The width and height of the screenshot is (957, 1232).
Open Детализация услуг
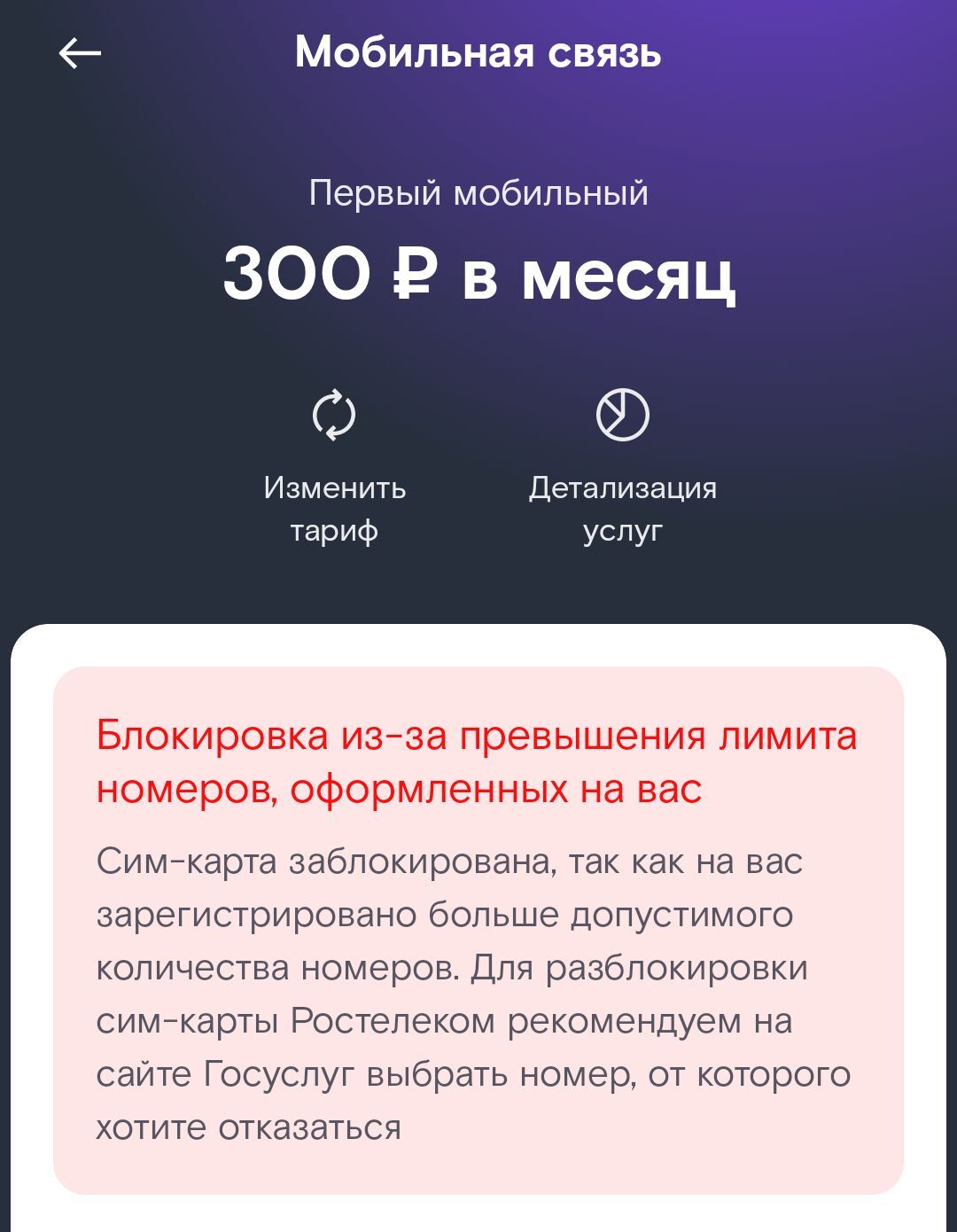622,461
